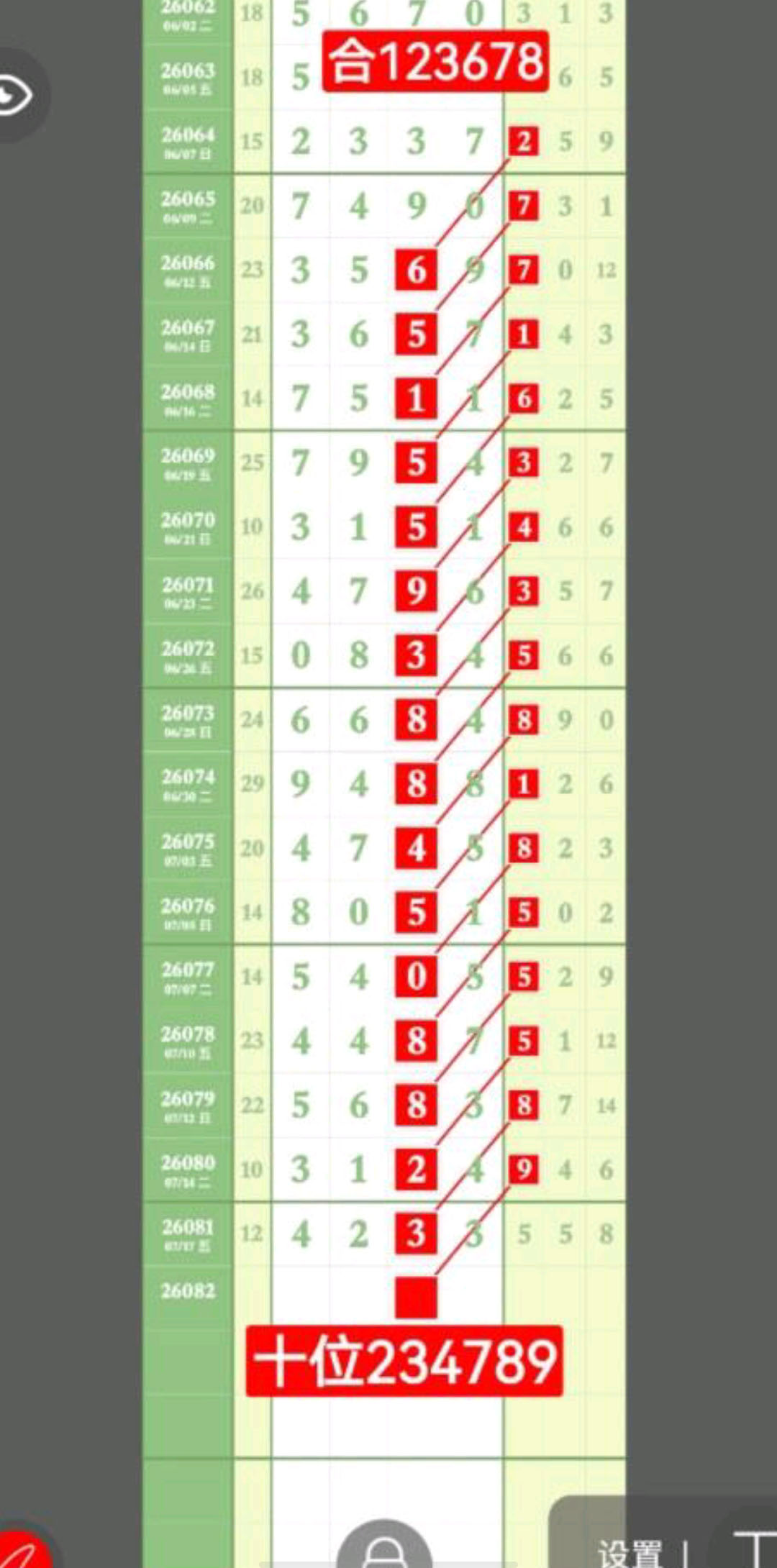Open the 设置 settings button

pos(630,1554)
